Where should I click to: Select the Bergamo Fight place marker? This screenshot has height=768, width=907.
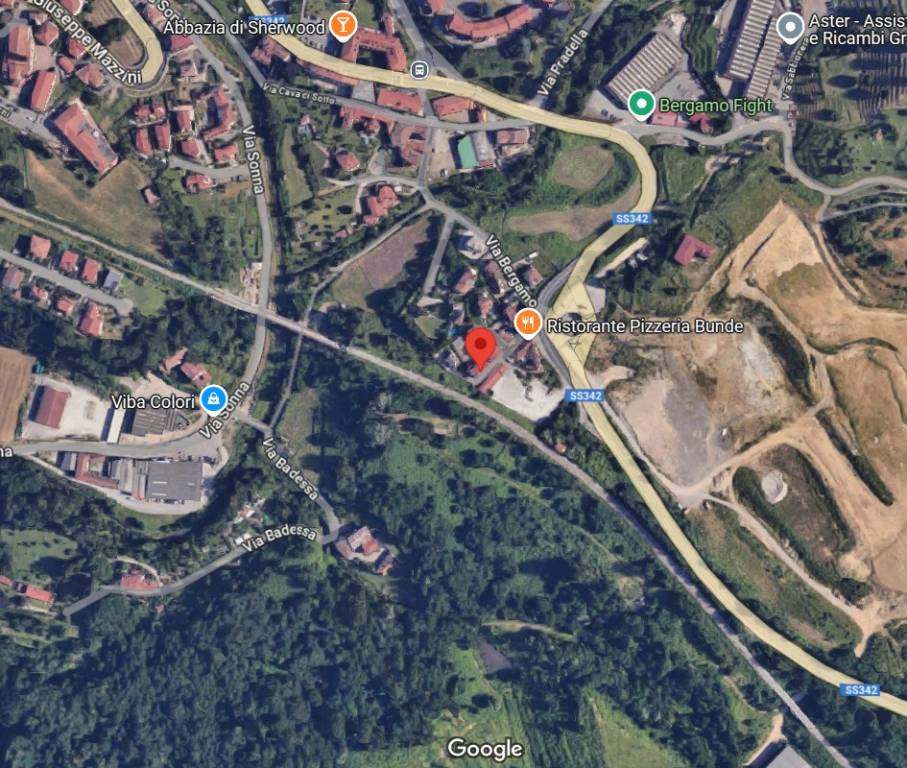click(641, 103)
